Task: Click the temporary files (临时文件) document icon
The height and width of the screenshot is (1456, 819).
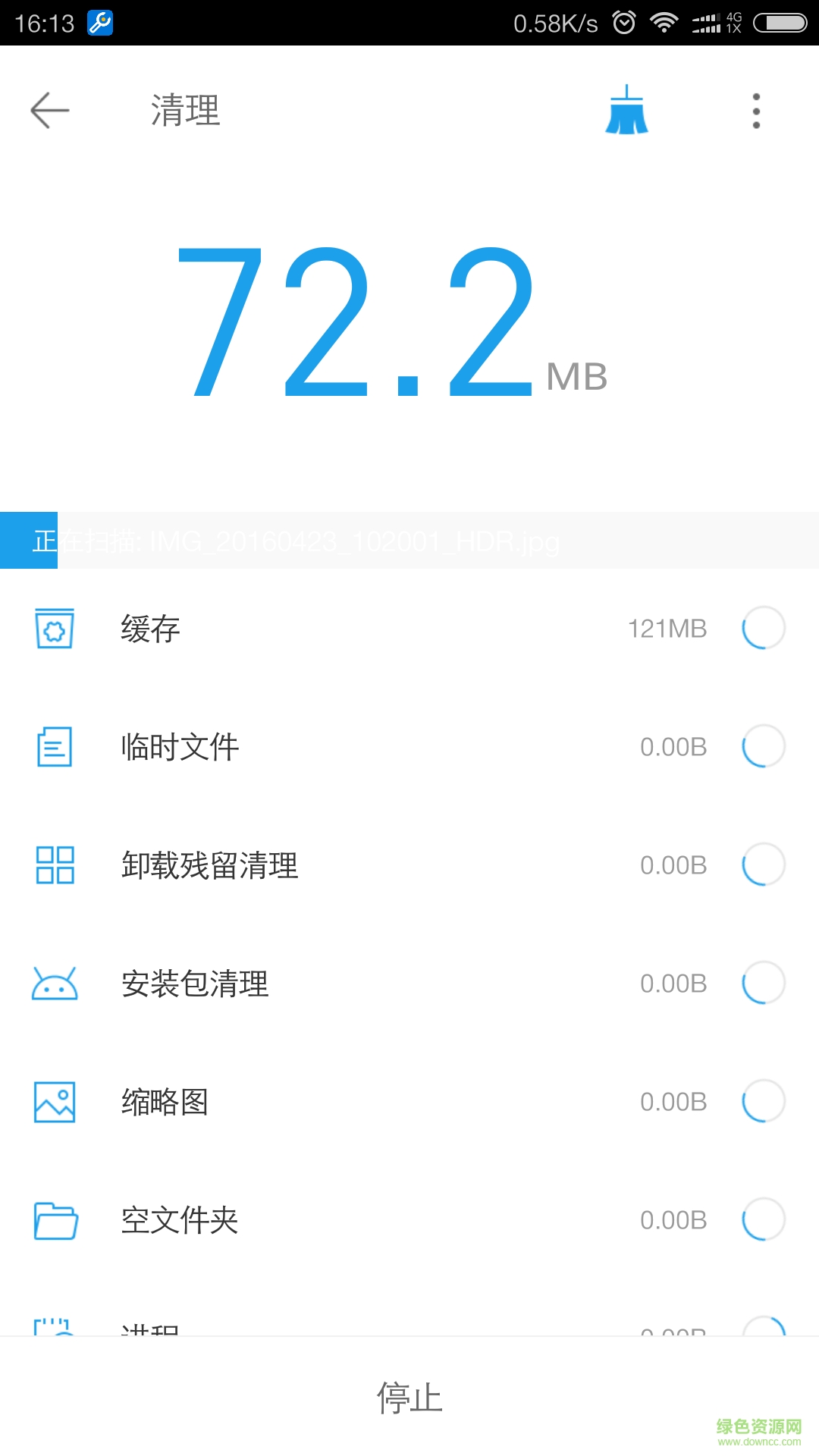Action: [54, 746]
